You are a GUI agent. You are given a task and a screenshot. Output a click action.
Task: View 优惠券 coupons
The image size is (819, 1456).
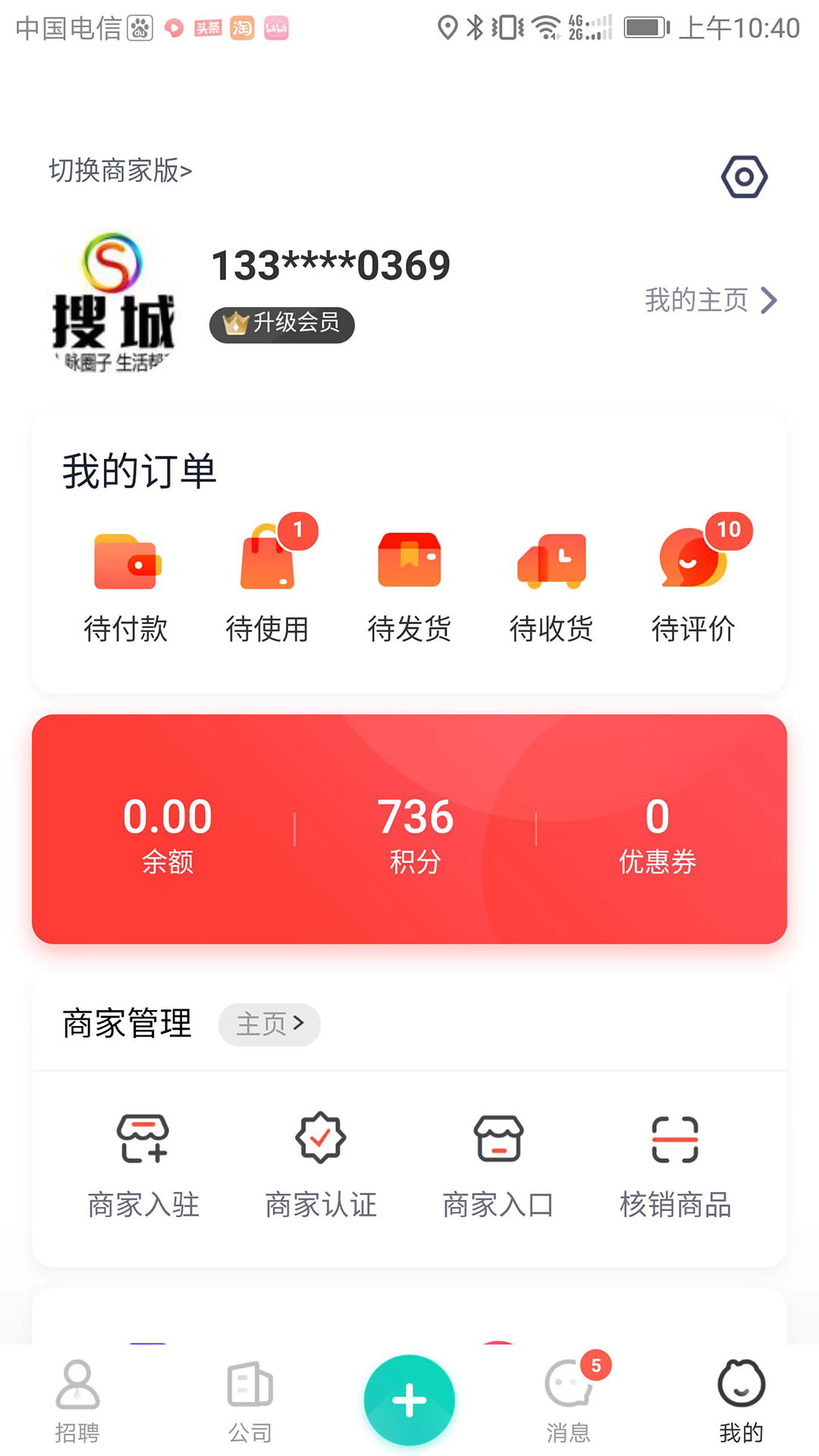pyautogui.click(x=657, y=833)
